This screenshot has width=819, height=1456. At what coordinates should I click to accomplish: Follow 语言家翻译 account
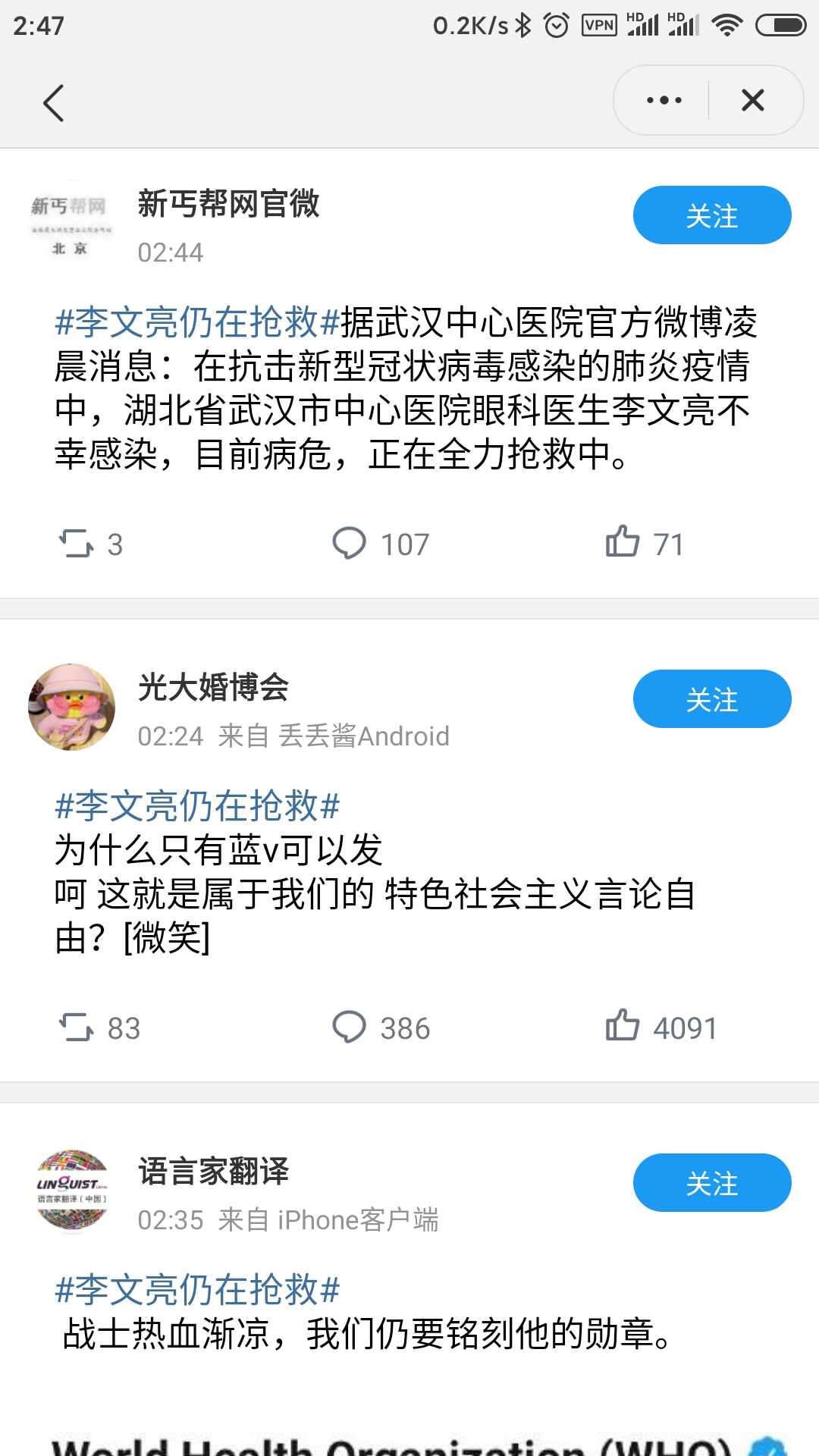coord(711,1183)
